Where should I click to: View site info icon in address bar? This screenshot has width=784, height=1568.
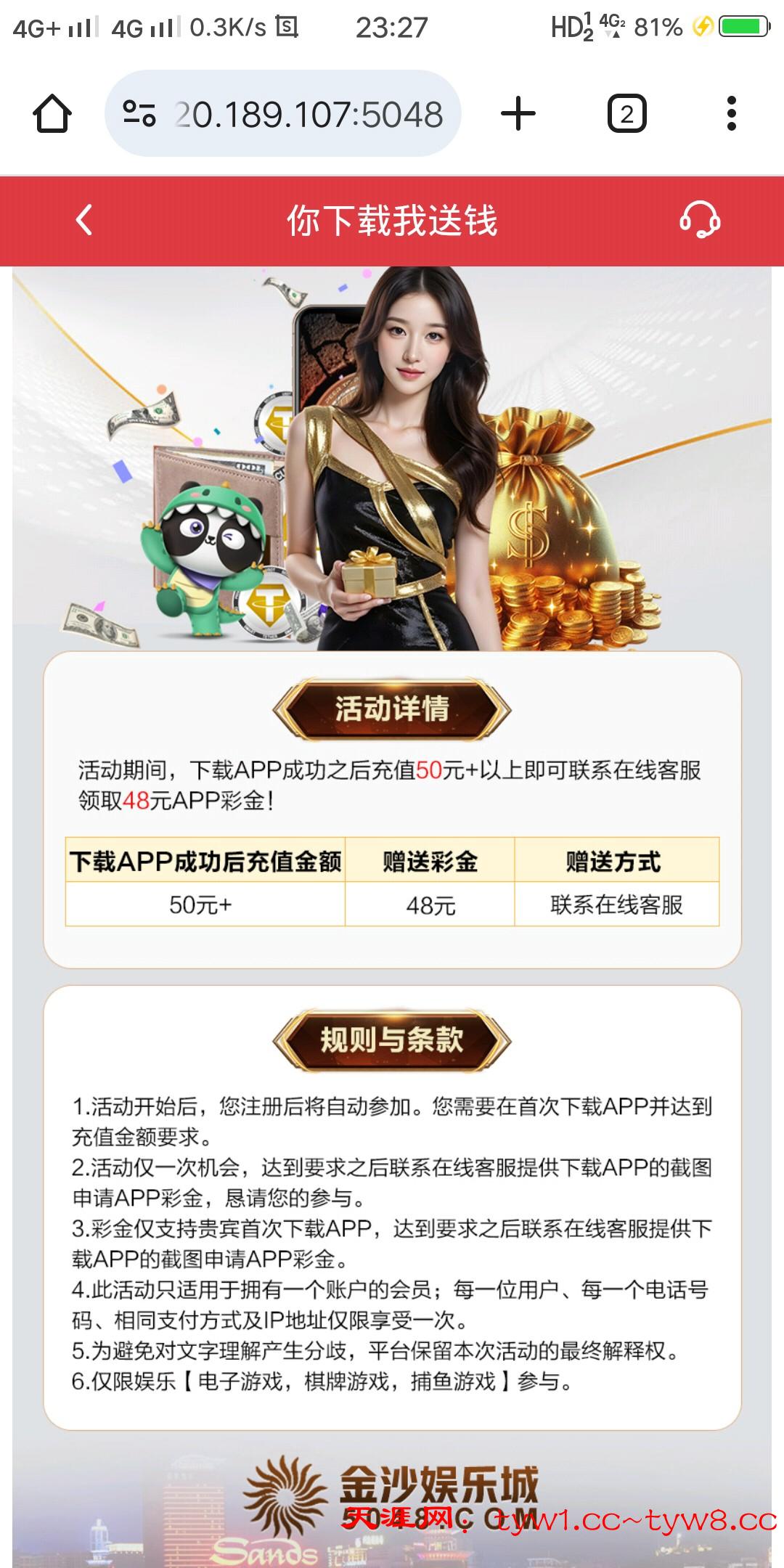(139, 114)
